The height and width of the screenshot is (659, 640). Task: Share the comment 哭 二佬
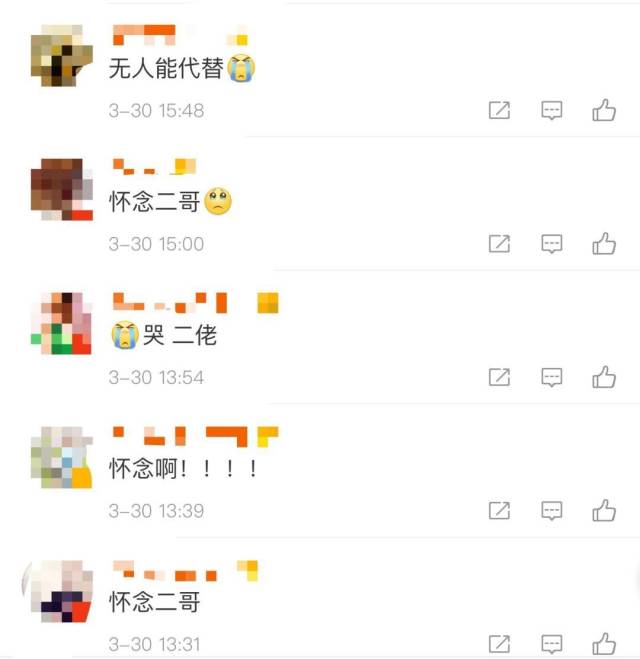pyautogui.click(x=499, y=377)
